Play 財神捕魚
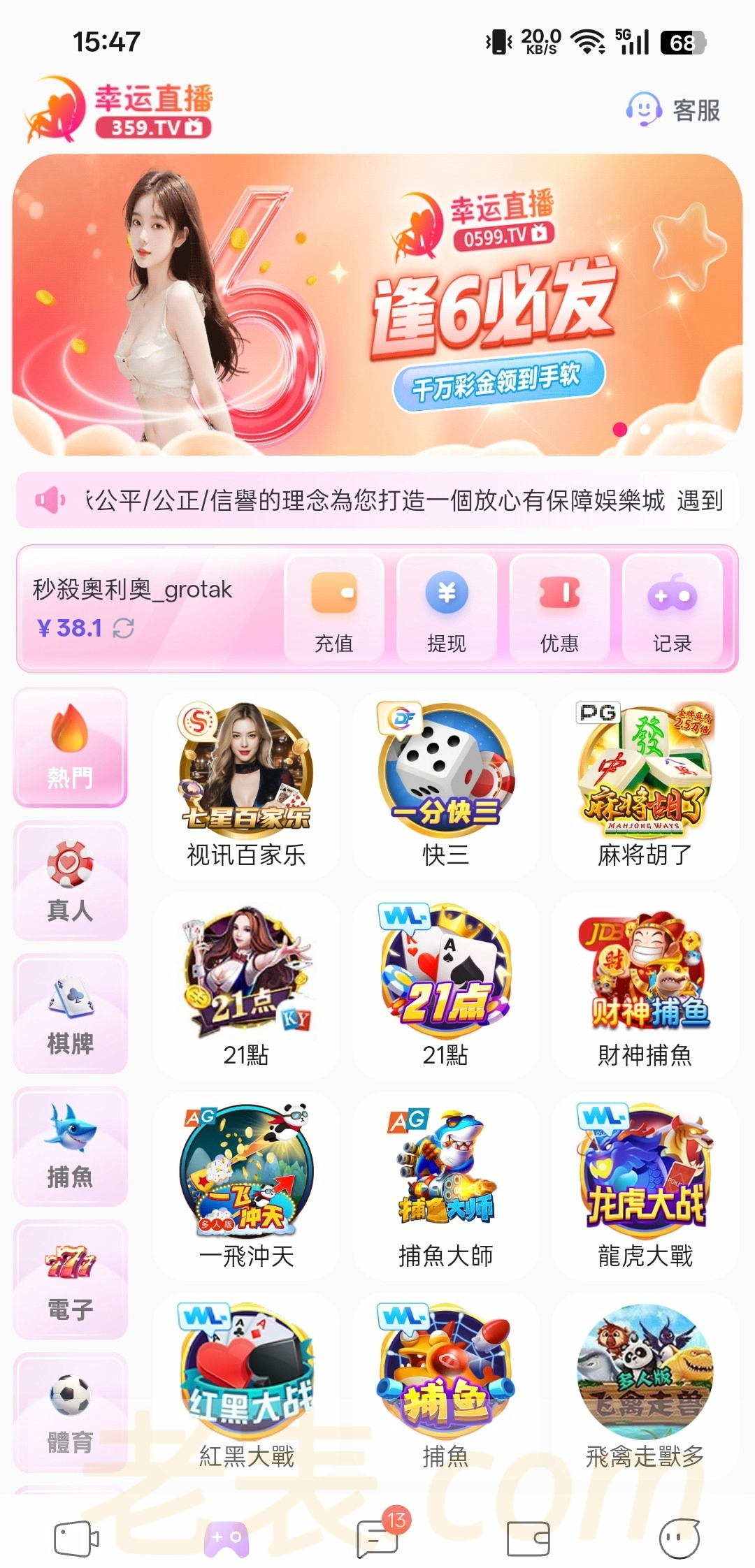 [x=645, y=985]
